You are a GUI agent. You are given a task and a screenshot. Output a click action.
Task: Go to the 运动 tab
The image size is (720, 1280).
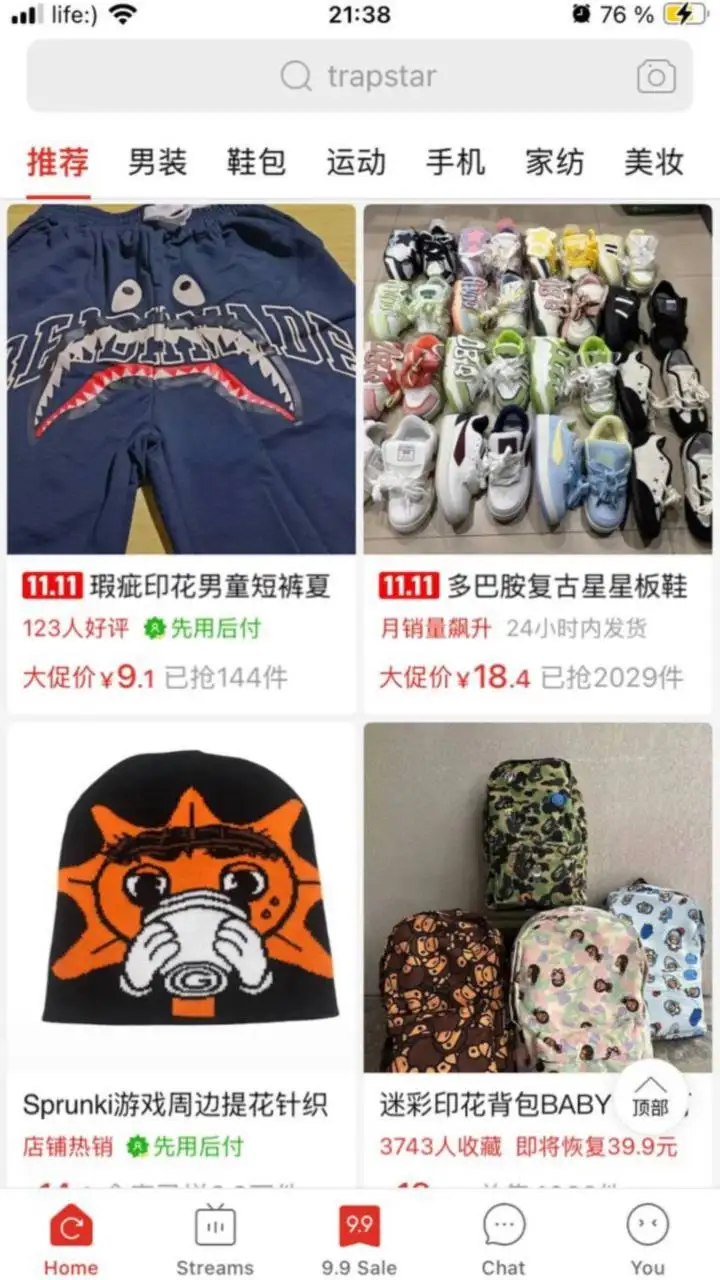pos(356,162)
